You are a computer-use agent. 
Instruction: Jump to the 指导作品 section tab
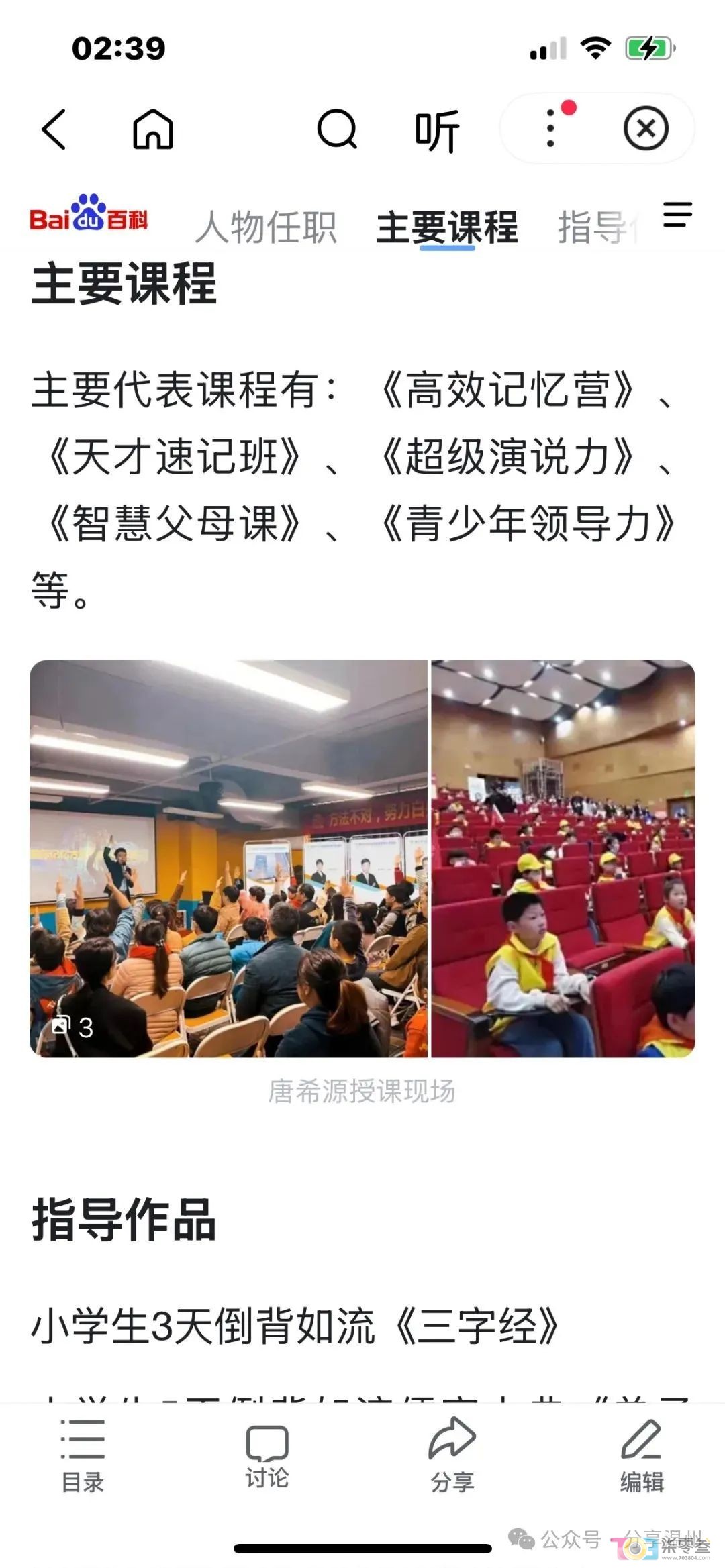click(x=597, y=227)
